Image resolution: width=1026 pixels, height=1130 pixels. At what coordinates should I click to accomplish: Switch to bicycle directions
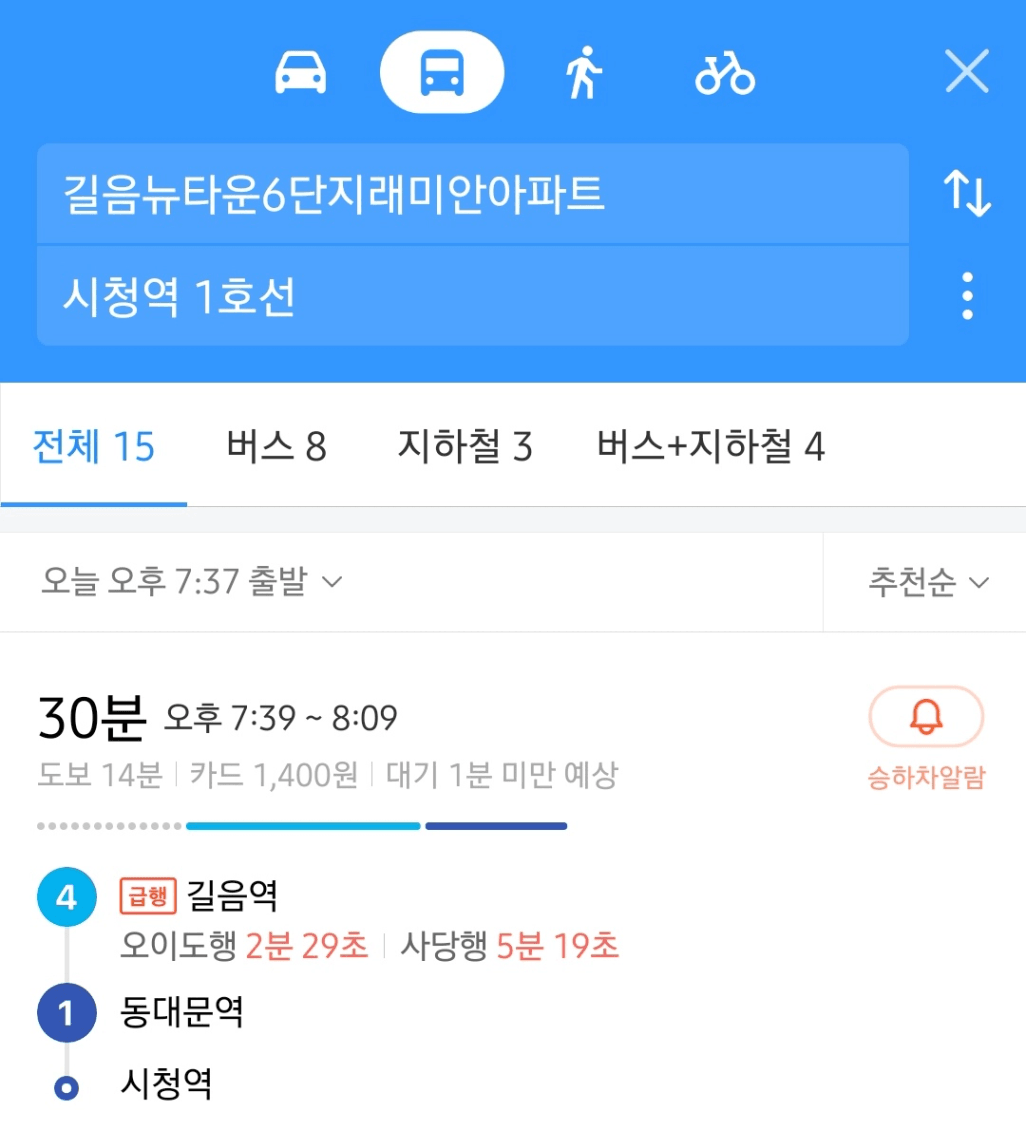point(724,73)
